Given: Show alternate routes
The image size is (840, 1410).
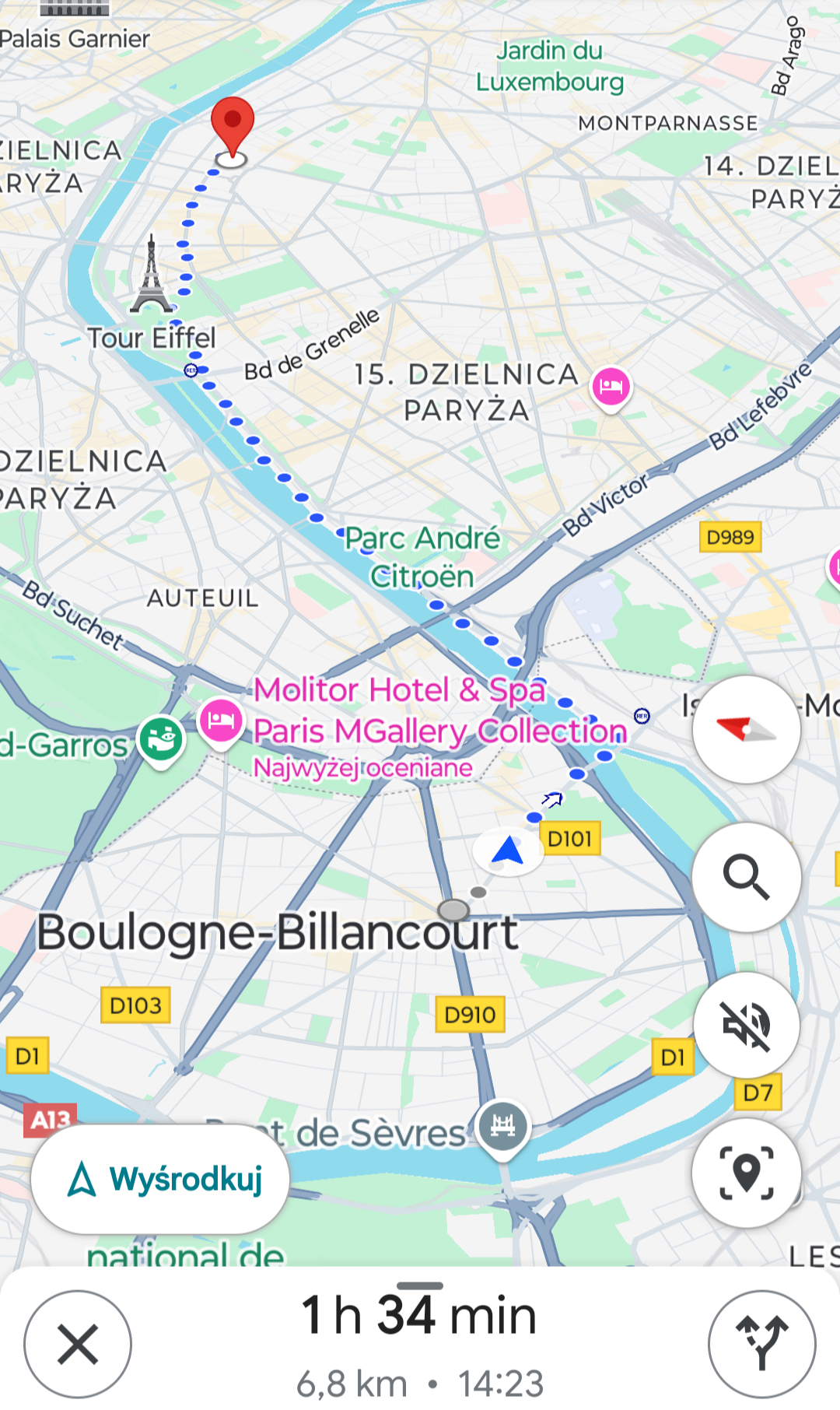Looking at the screenshot, I should (761, 1344).
